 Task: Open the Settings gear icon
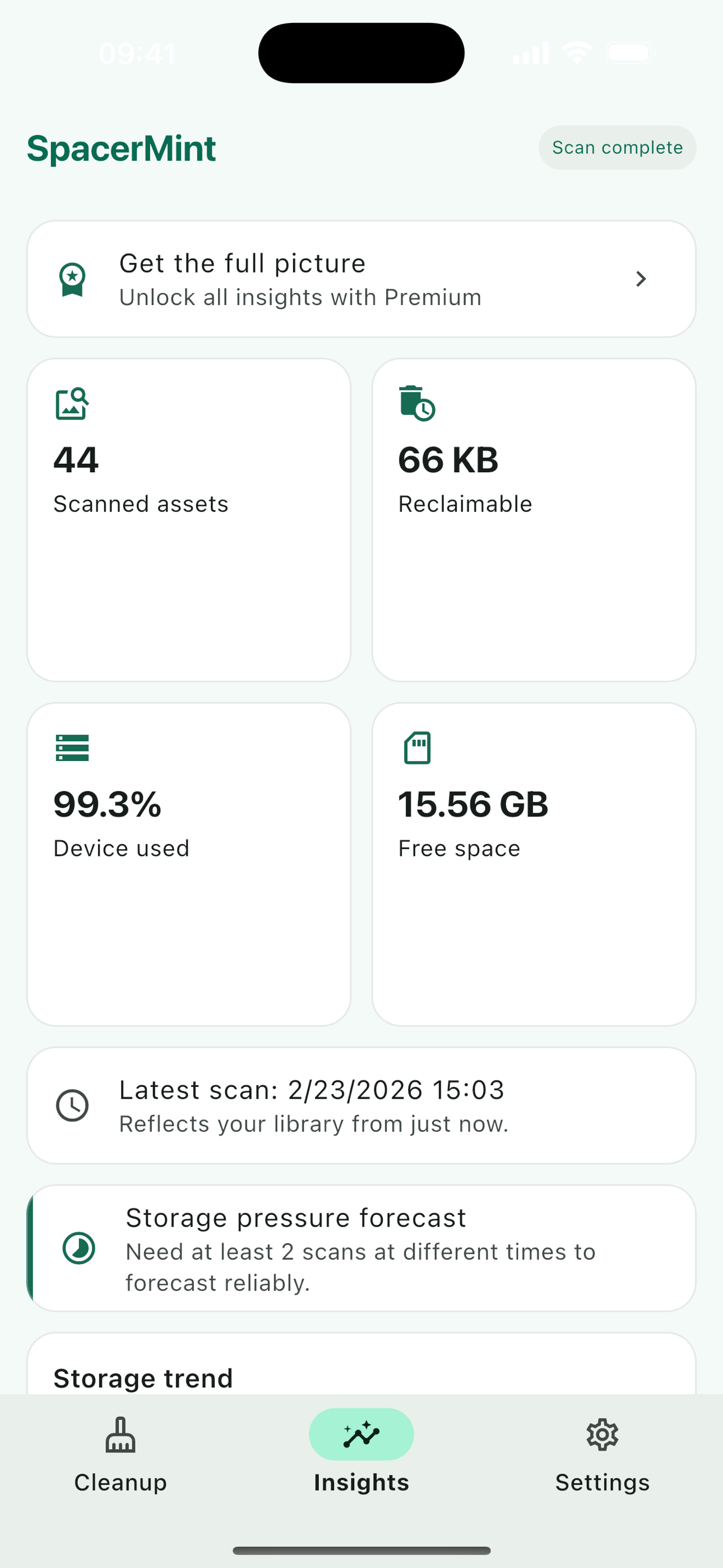click(602, 1435)
